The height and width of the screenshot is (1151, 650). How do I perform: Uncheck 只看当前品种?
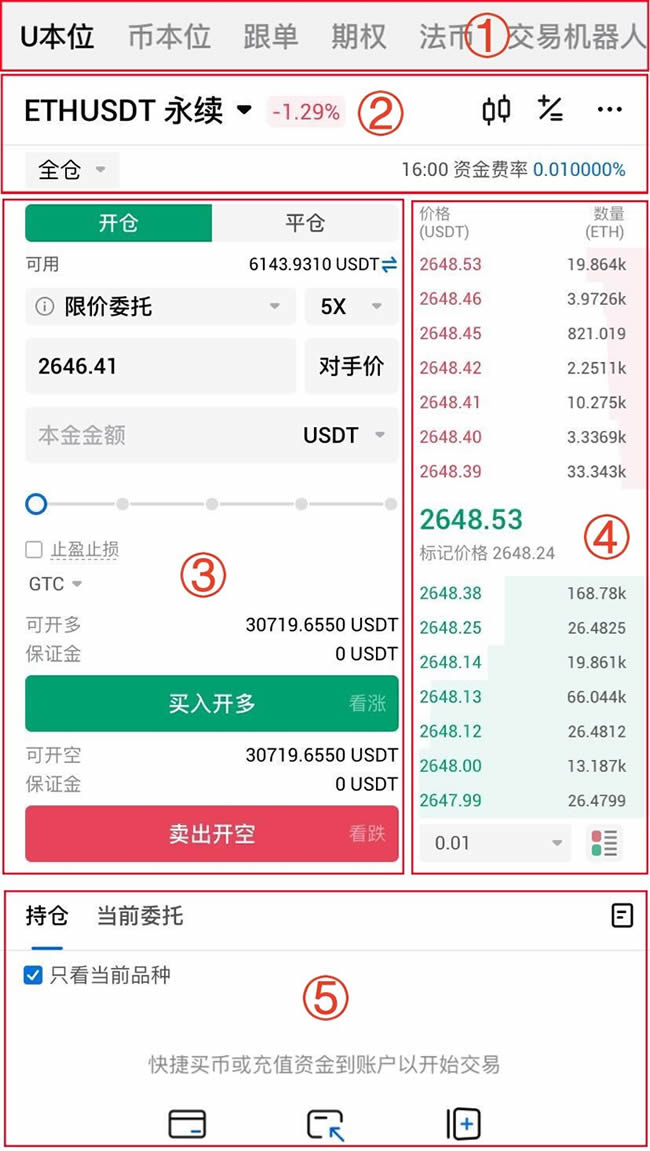[33, 975]
